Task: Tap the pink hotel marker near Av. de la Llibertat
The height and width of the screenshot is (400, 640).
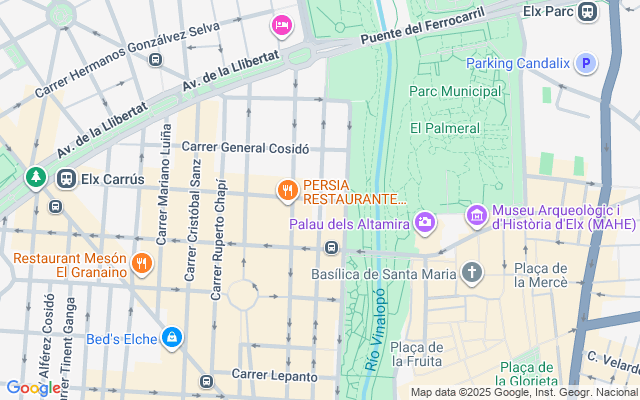Action: point(282,24)
